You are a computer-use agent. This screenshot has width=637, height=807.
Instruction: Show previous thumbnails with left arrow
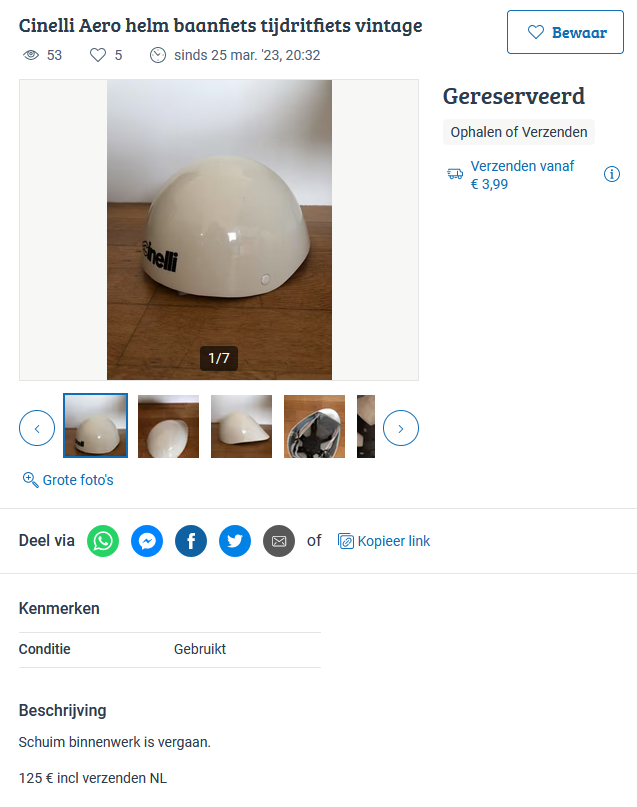[x=37, y=428]
